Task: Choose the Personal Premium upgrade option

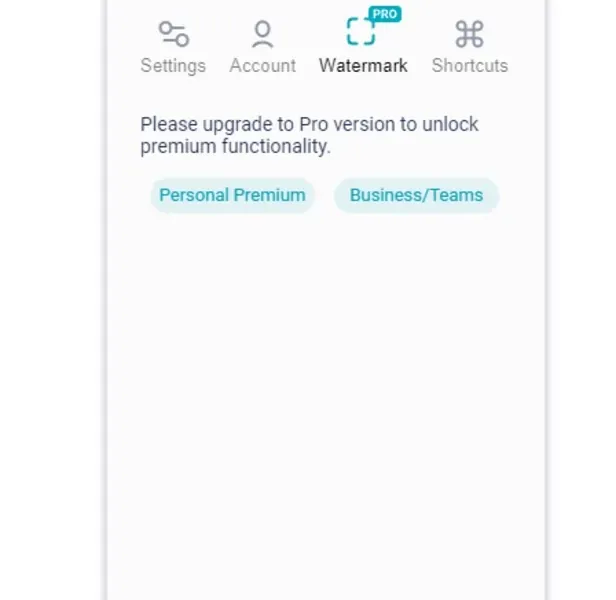Action: 232,195
